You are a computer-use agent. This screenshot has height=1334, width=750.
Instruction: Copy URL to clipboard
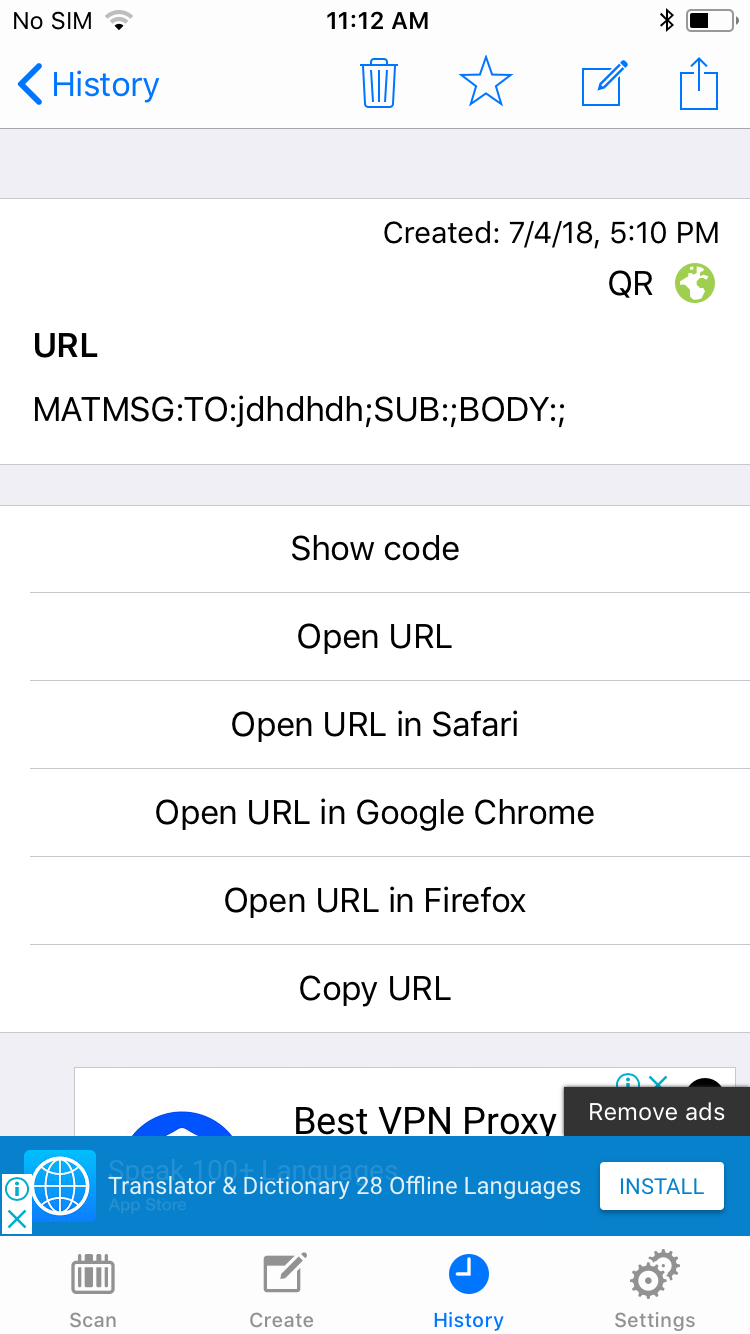[x=375, y=988]
